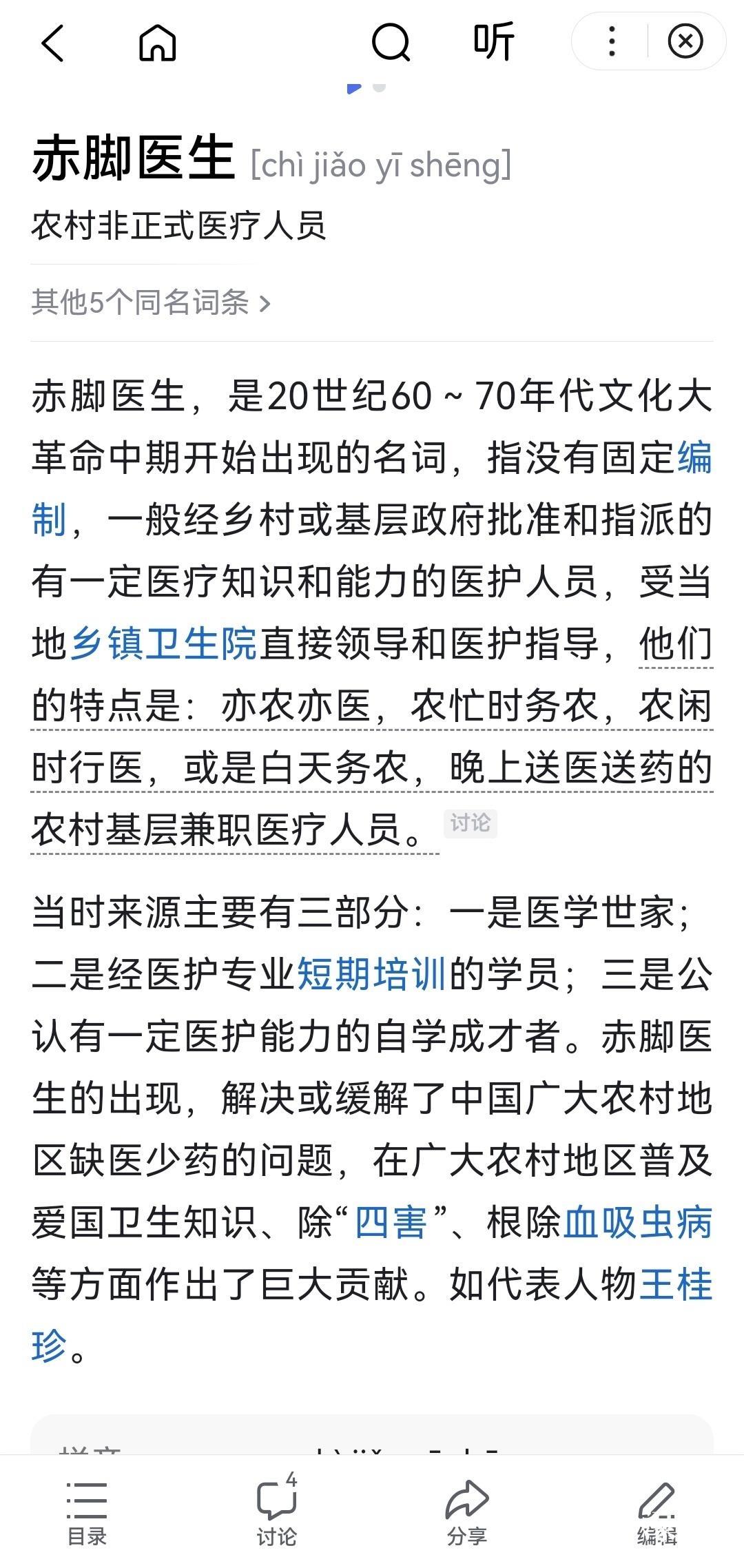Edit the entry via 编辑
The width and height of the screenshot is (744, 1568).
pos(657,1510)
